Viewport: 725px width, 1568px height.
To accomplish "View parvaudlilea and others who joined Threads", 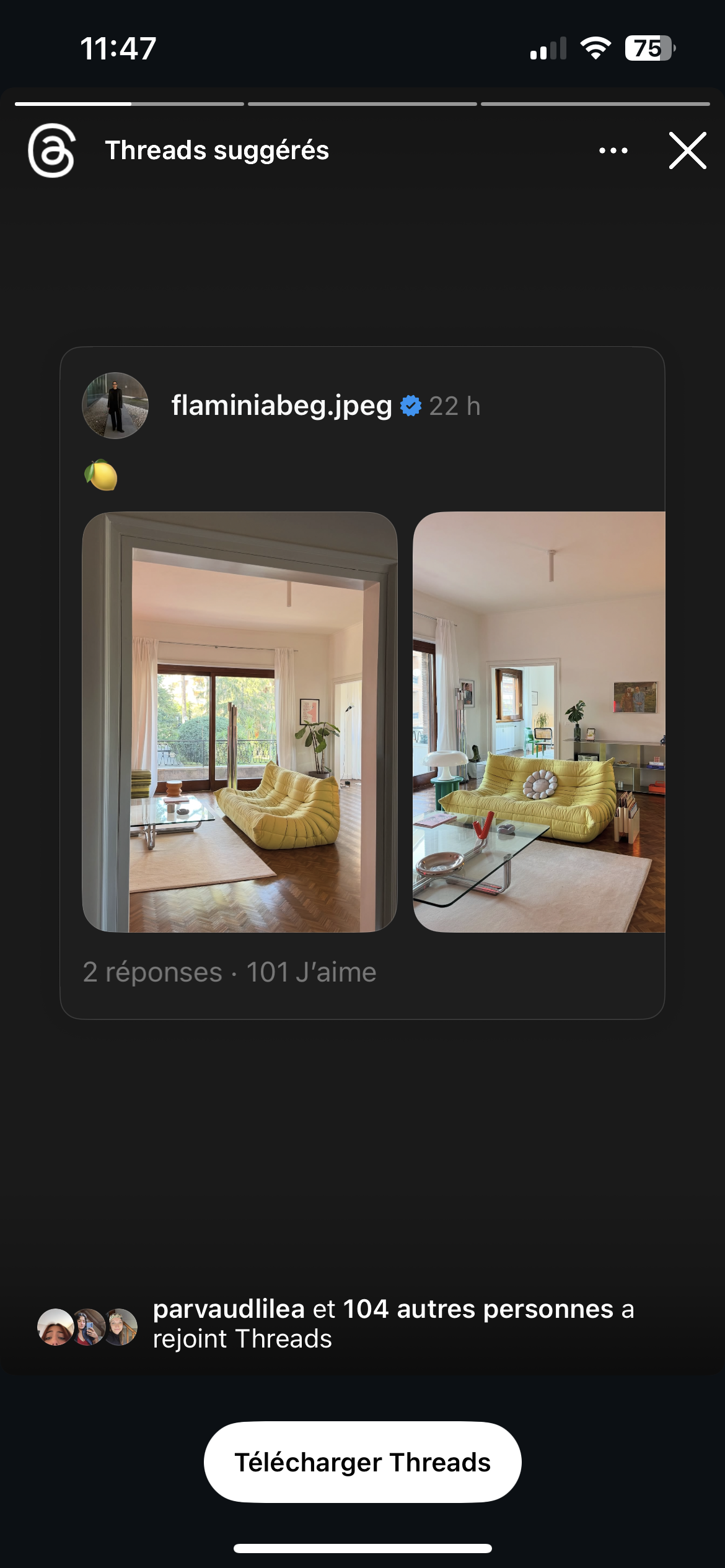I will tap(393, 1323).
